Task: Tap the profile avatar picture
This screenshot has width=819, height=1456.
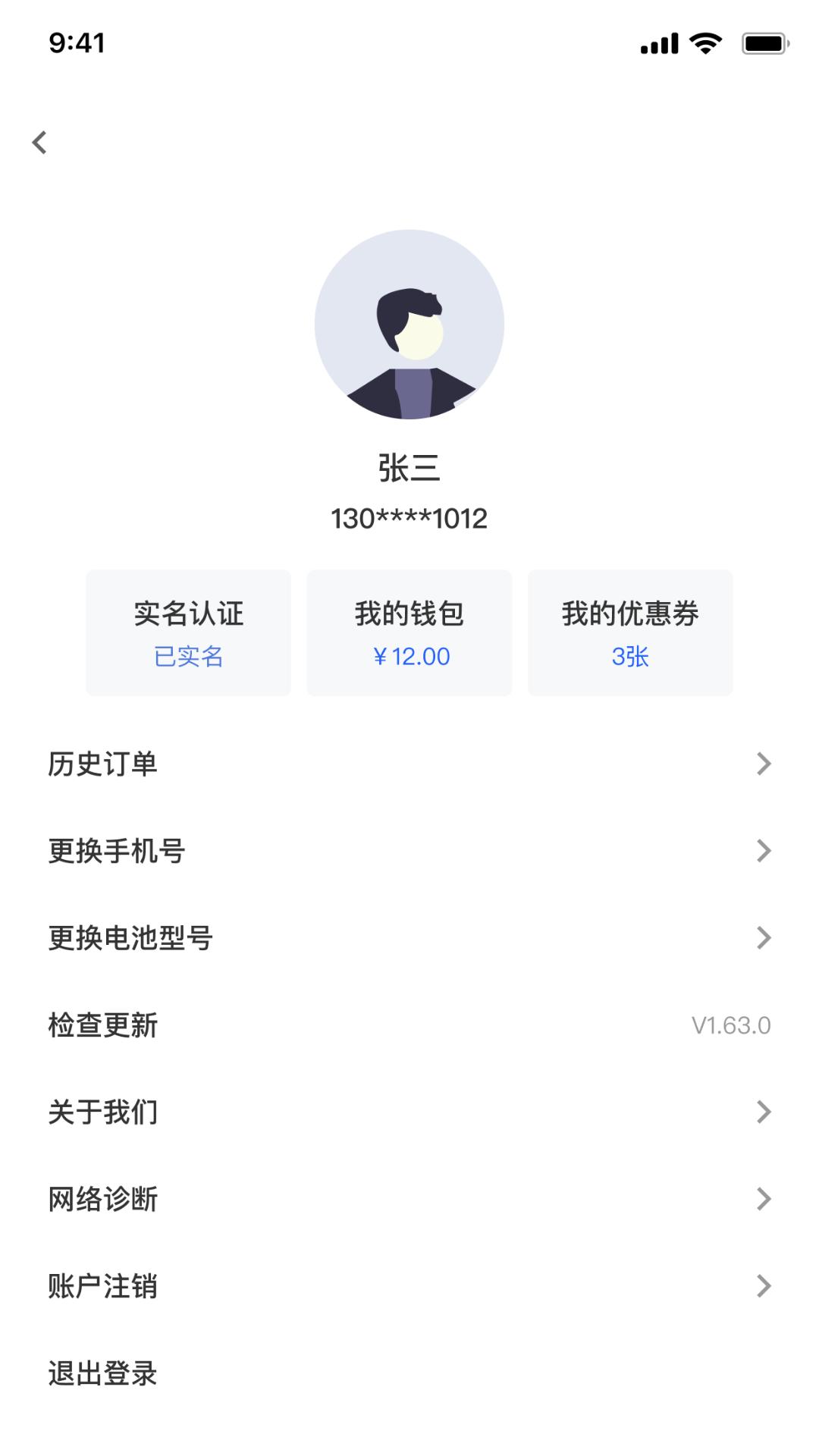Action: [x=409, y=325]
